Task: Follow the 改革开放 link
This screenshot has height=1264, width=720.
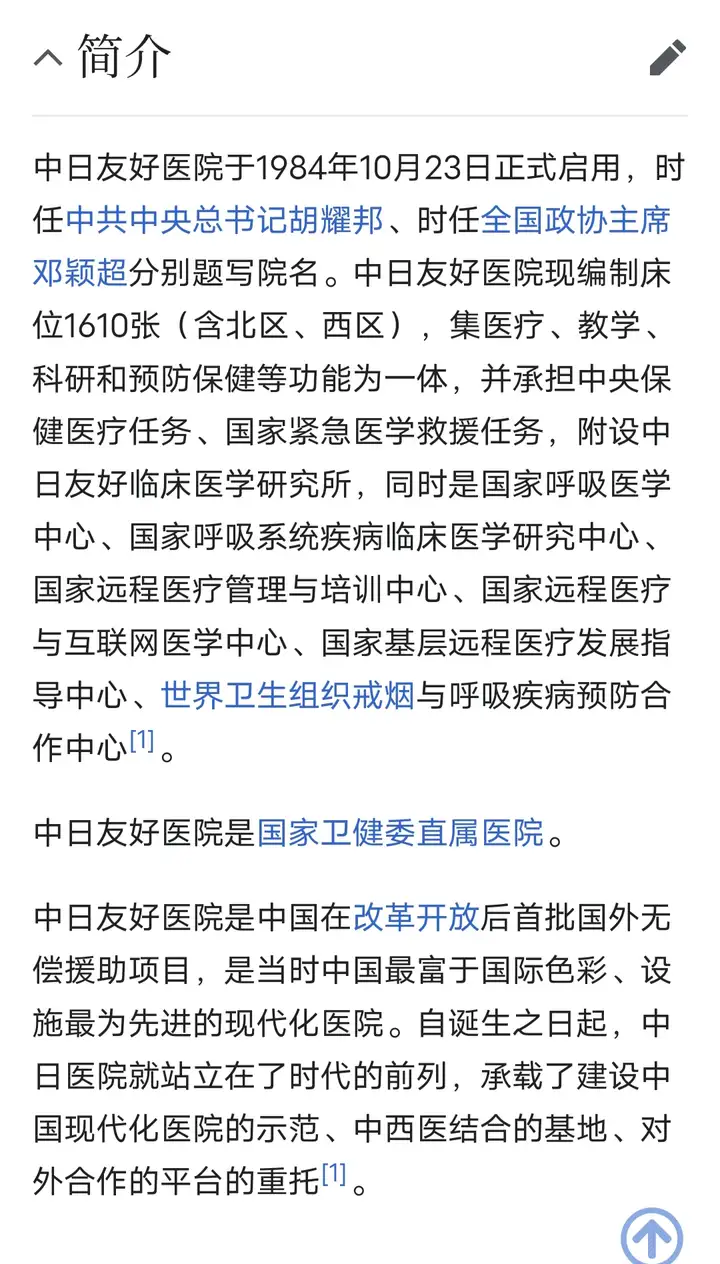Action: 416,917
